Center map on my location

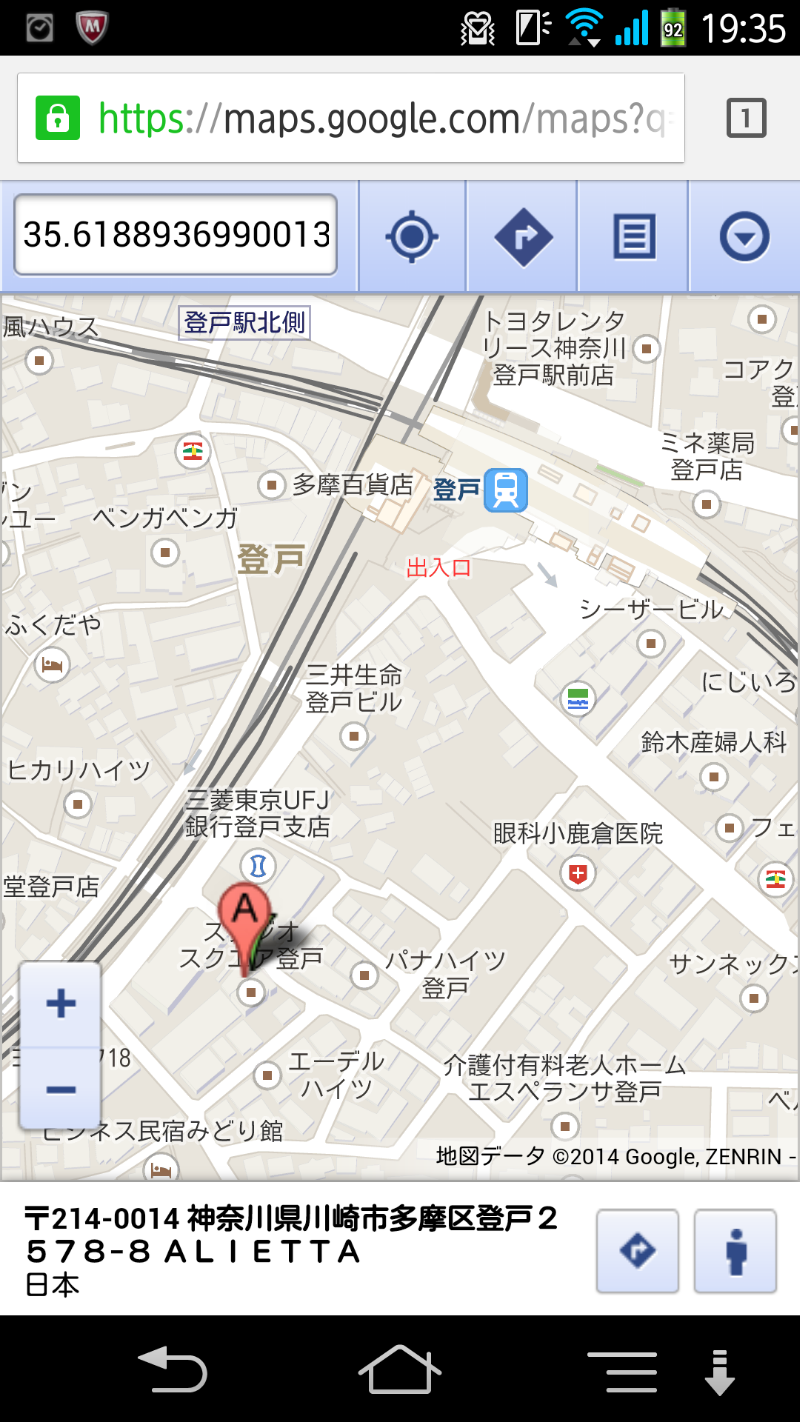tap(412, 238)
